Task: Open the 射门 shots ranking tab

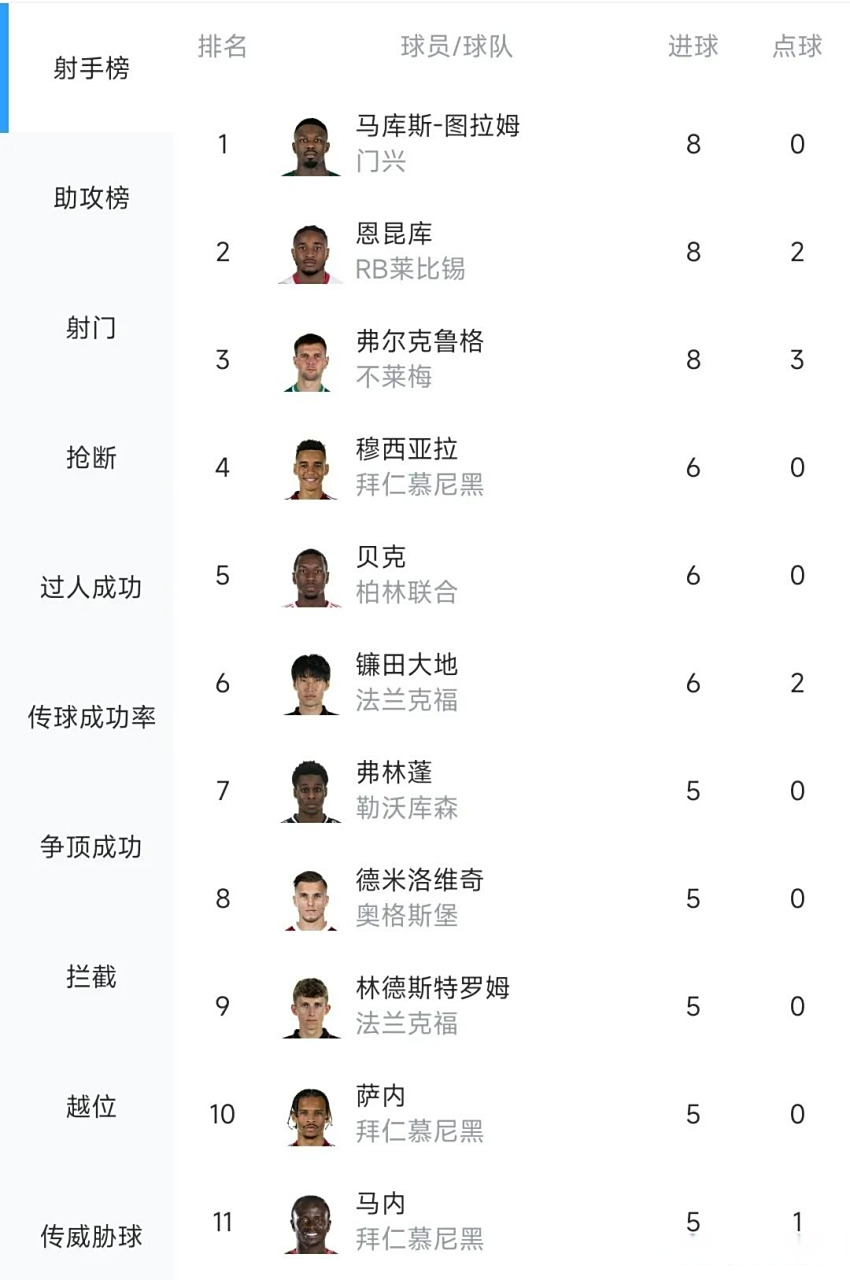Action: (91, 328)
